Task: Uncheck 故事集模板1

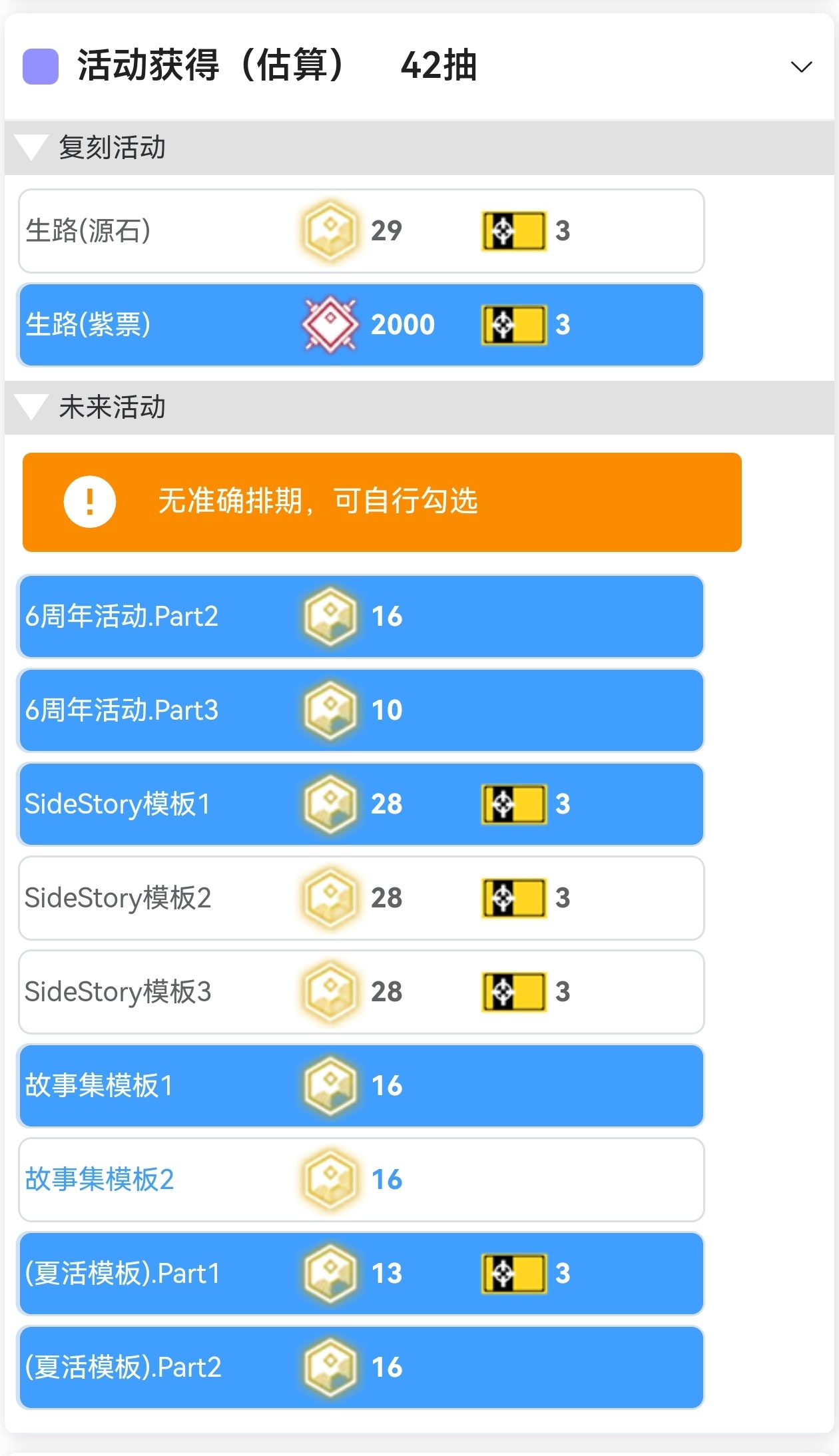Action: (360, 1086)
